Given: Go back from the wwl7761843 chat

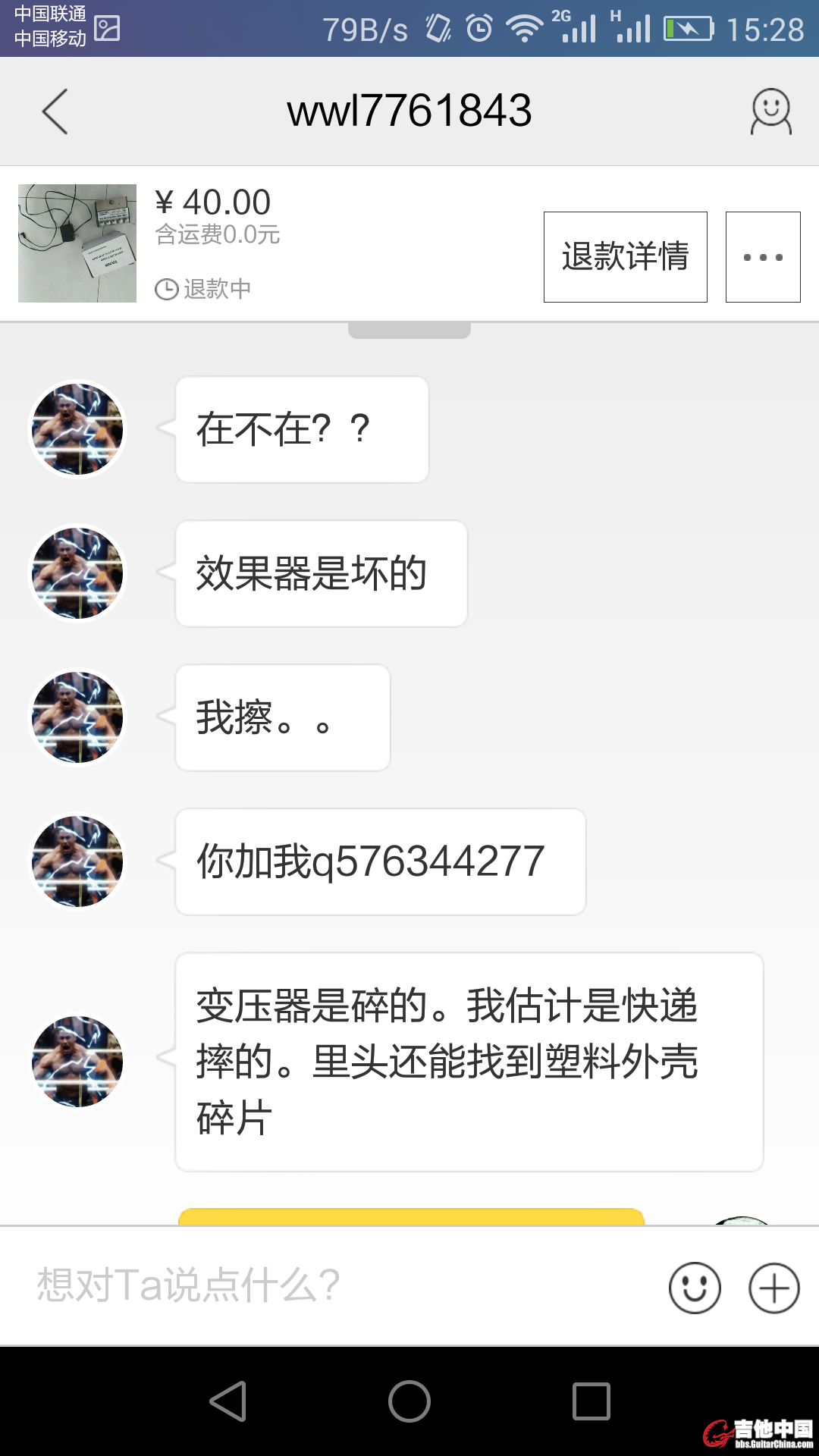Looking at the screenshot, I should pos(55,111).
